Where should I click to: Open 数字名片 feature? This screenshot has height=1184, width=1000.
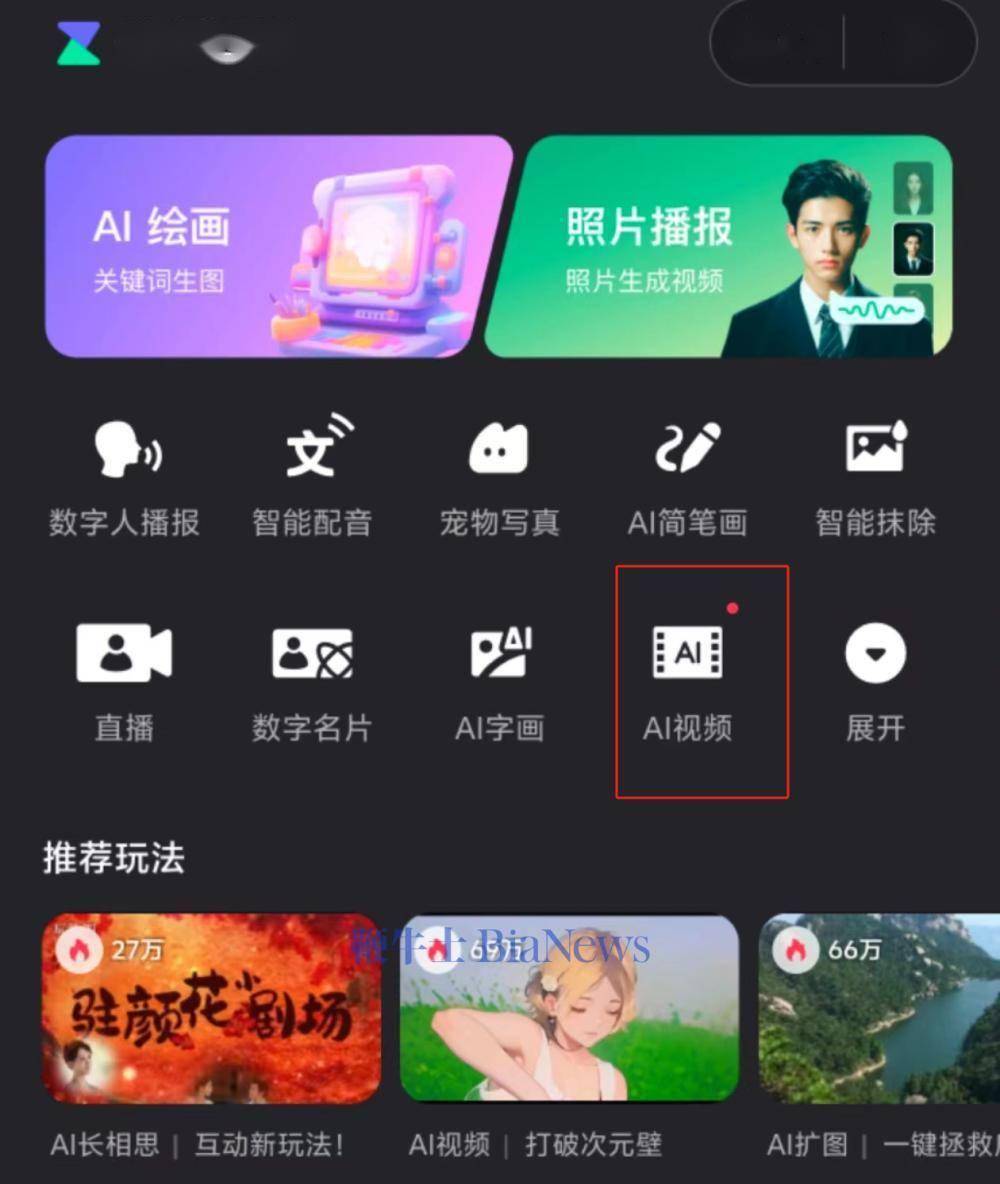[312, 682]
